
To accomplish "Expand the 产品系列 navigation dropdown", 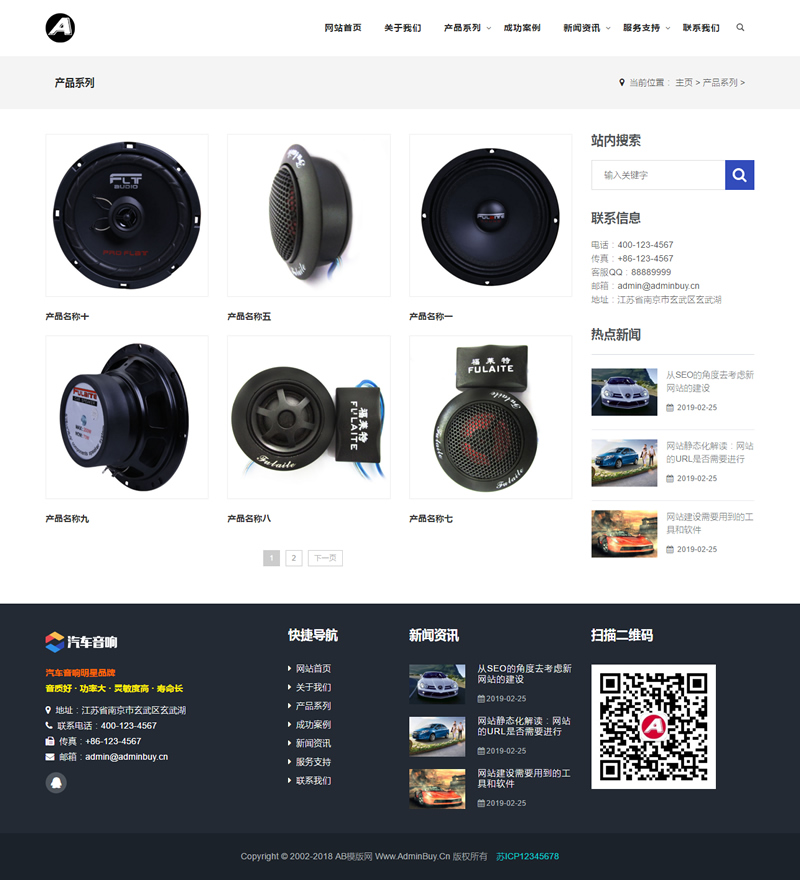I will pos(463,28).
